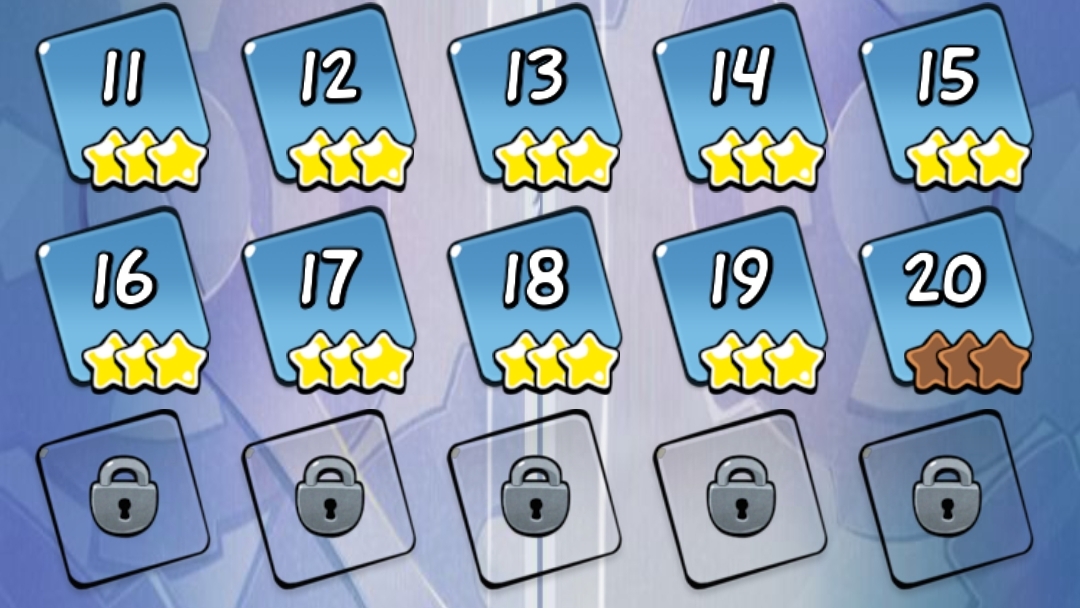Tap level 17 tile

329,298
